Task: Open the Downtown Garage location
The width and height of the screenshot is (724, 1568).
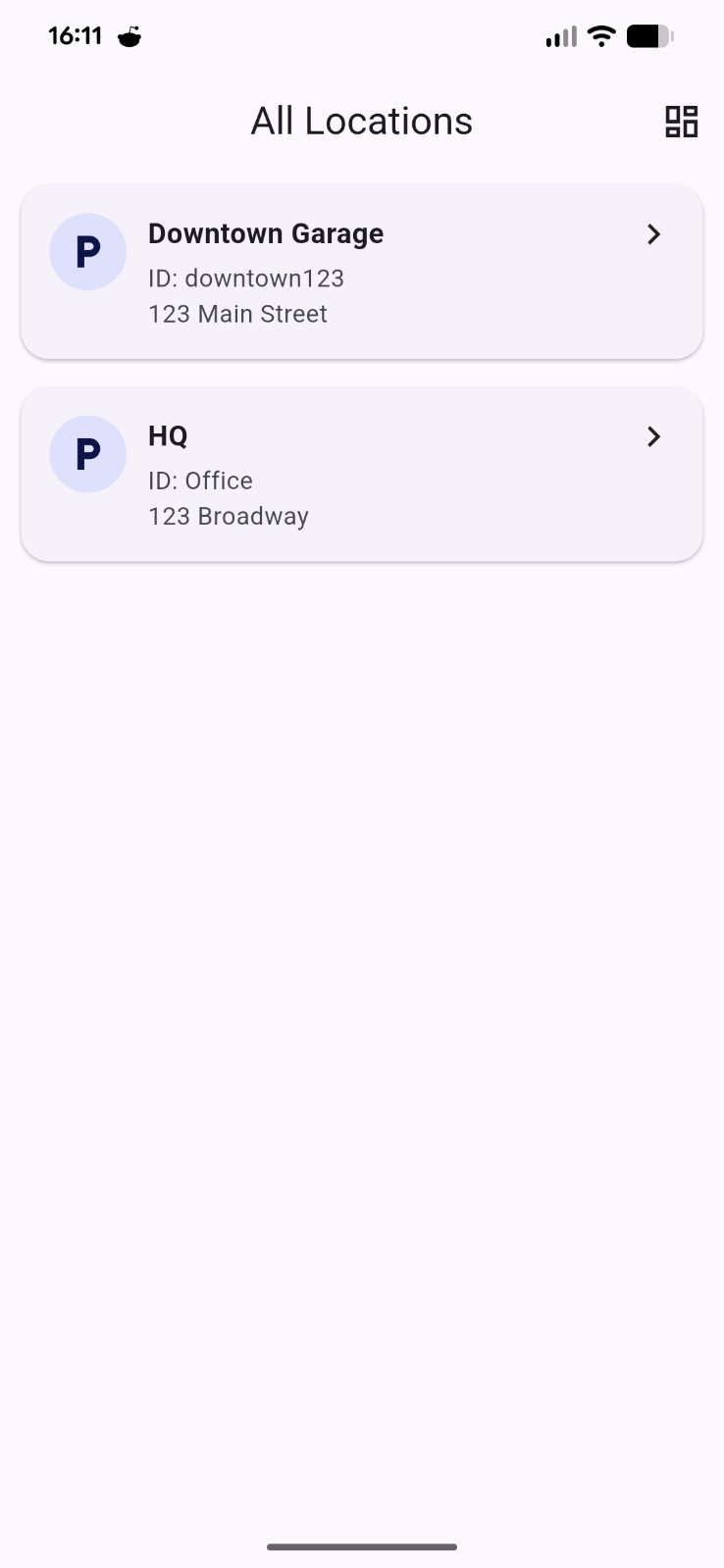Action: click(x=362, y=272)
